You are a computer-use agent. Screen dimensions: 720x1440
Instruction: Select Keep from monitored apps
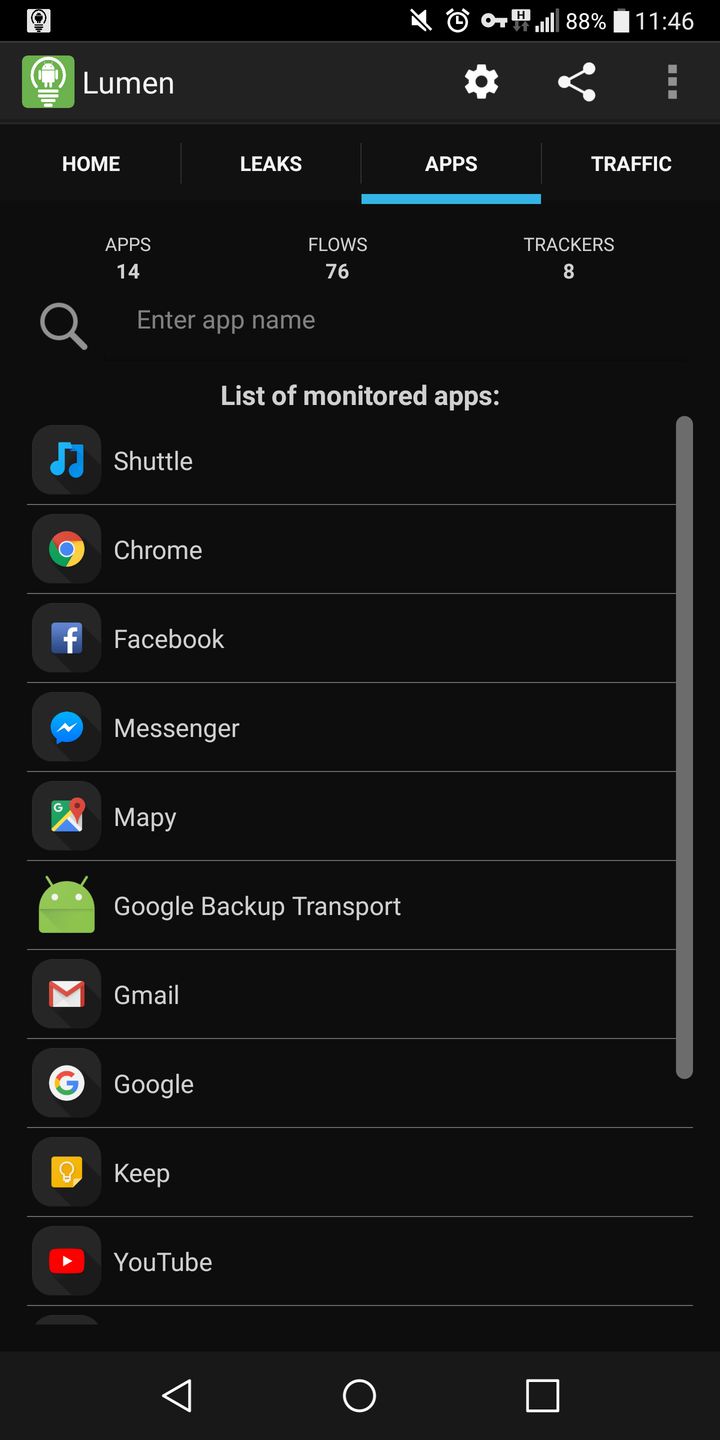click(350, 1173)
